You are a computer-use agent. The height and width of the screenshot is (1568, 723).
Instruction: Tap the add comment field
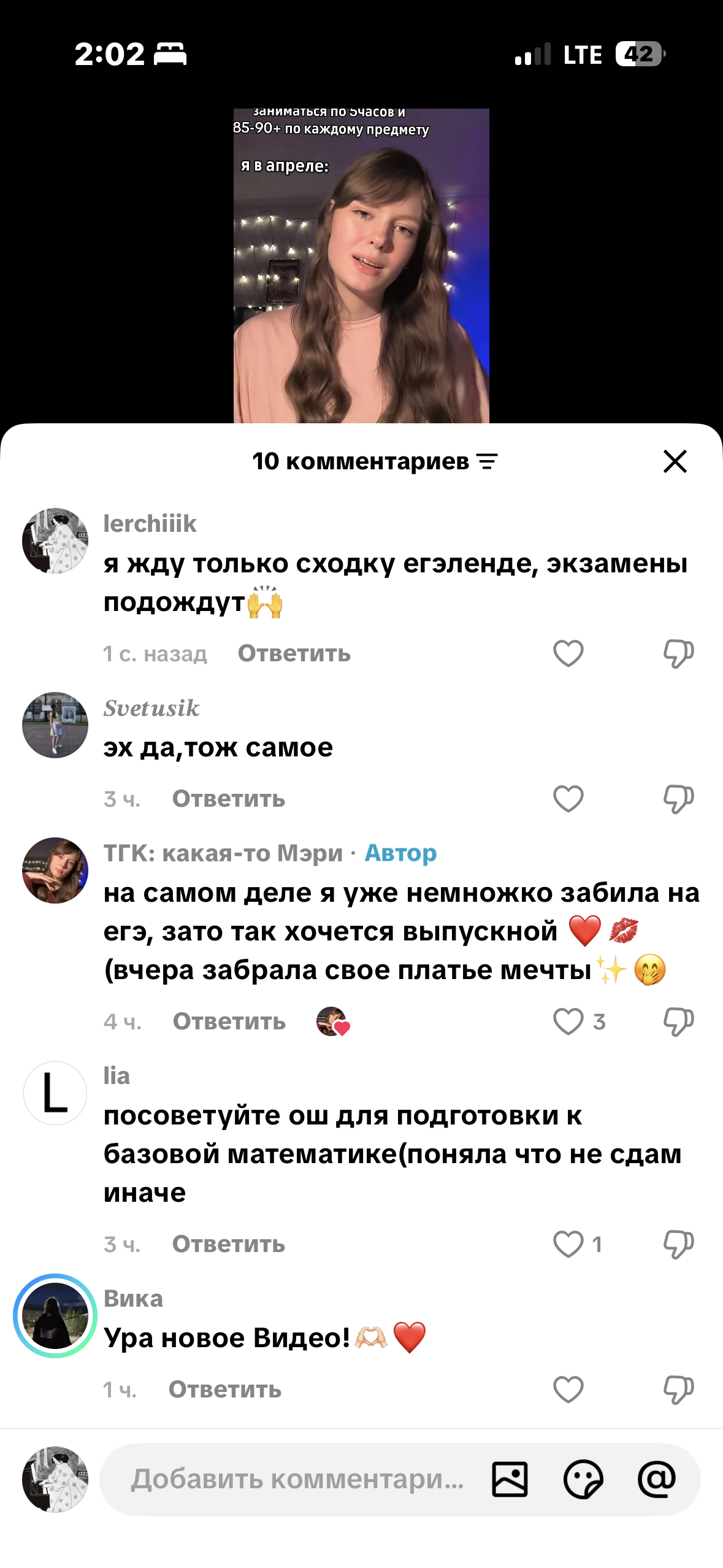[297, 1479]
